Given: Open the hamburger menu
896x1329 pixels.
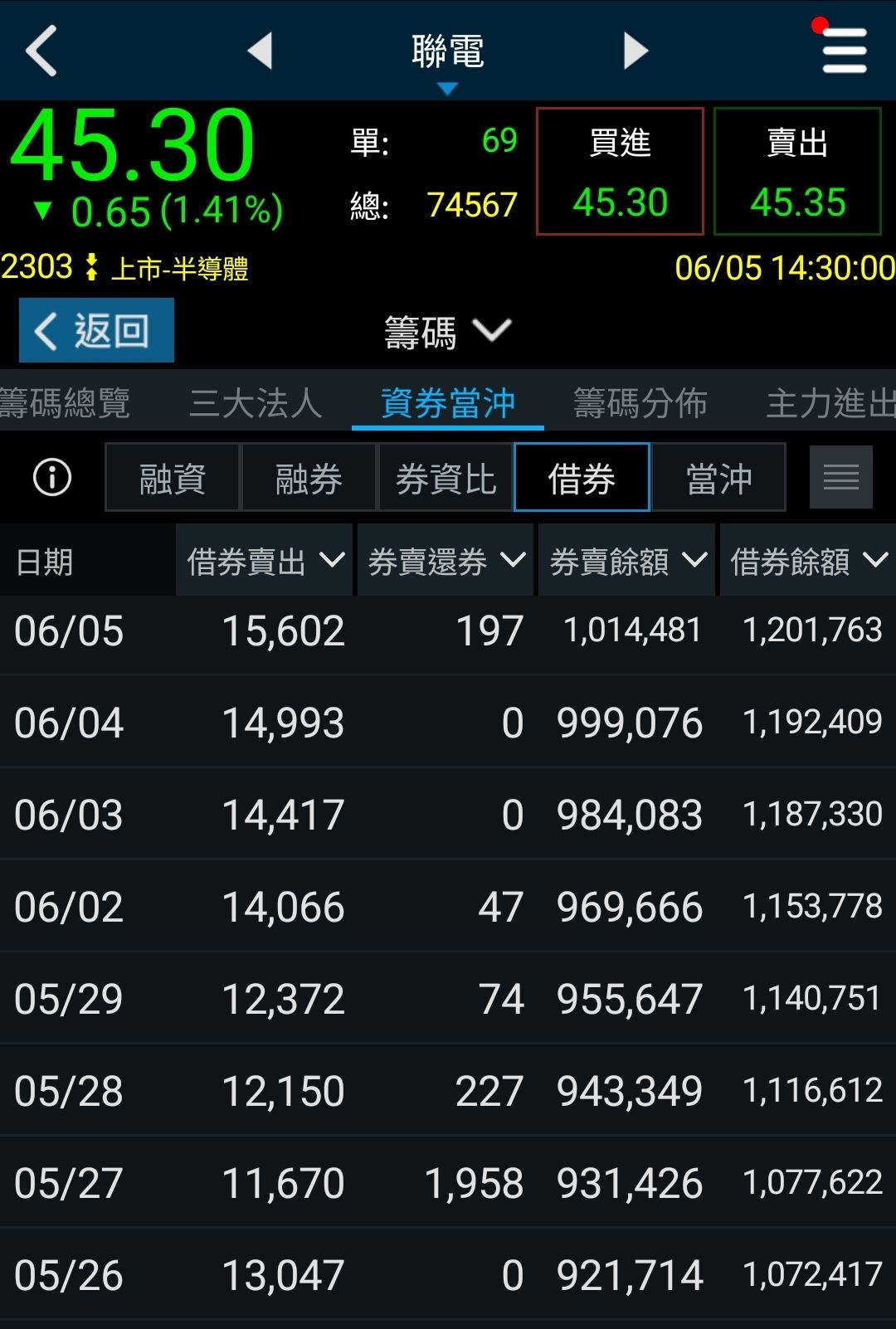Looking at the screenshot, I should pos(844,51).
